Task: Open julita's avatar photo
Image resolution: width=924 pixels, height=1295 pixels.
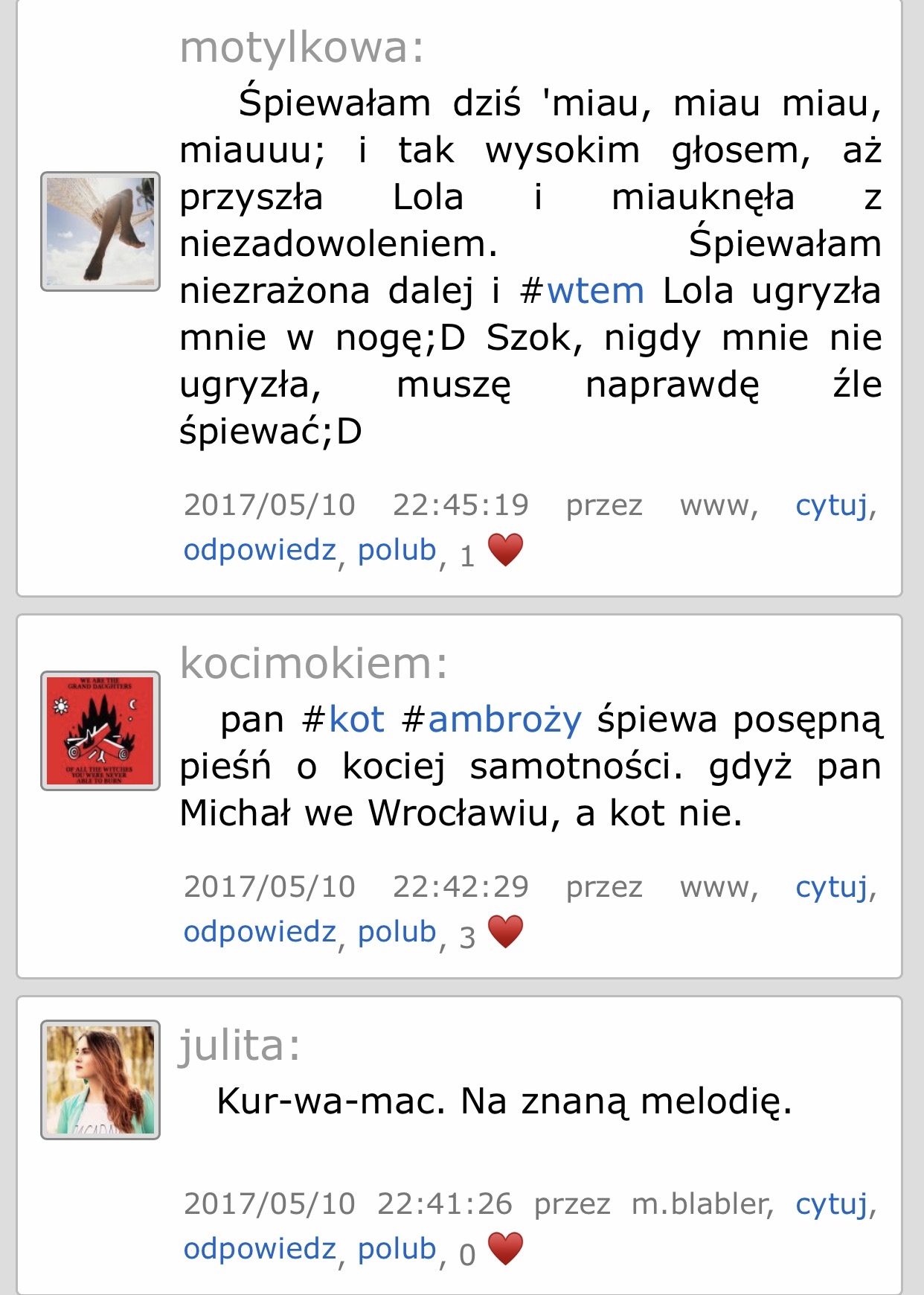Action: pyautogui.click(x=100, y=1080)
